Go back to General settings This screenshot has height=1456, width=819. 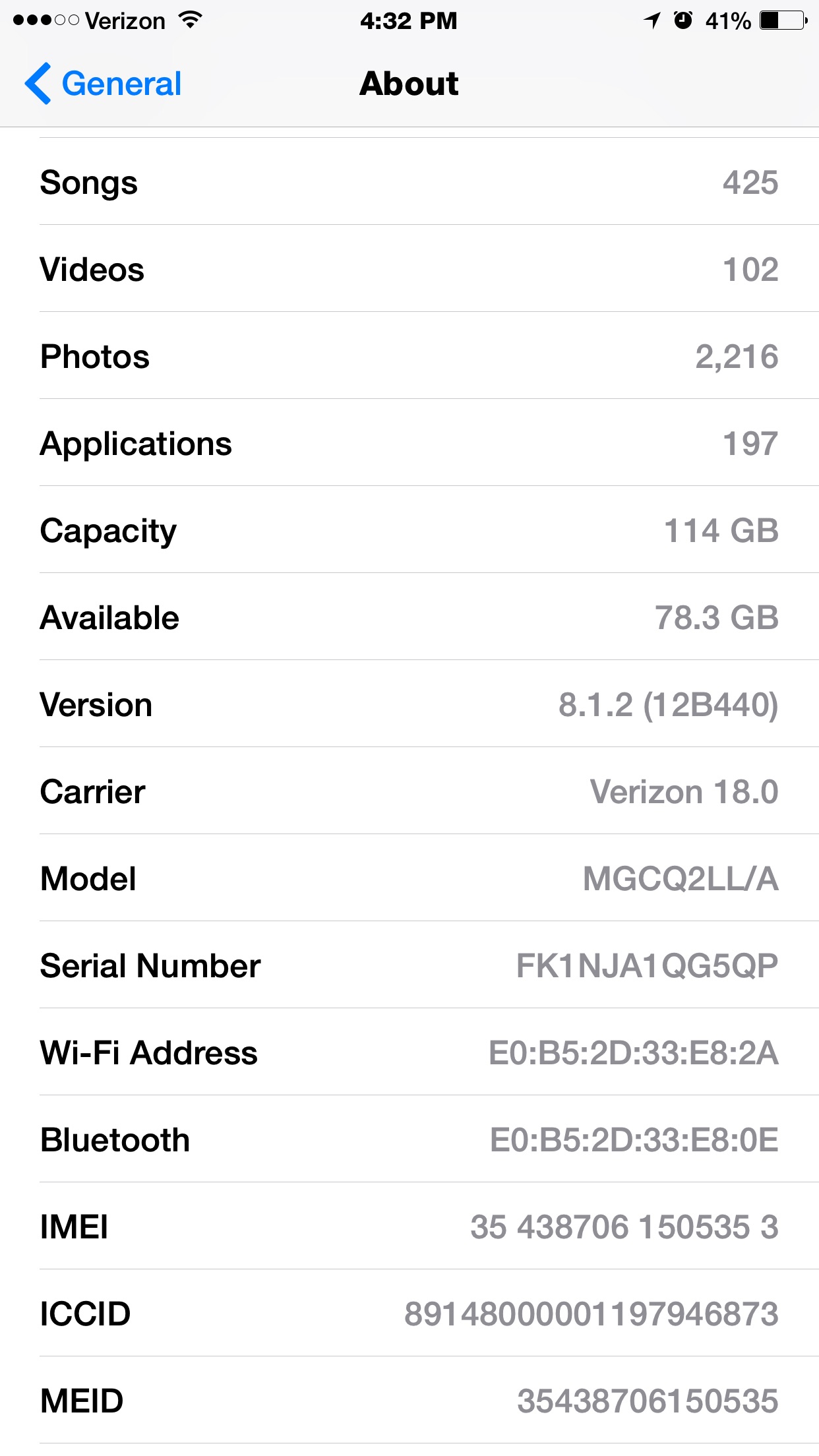click(x=103, y=84)
